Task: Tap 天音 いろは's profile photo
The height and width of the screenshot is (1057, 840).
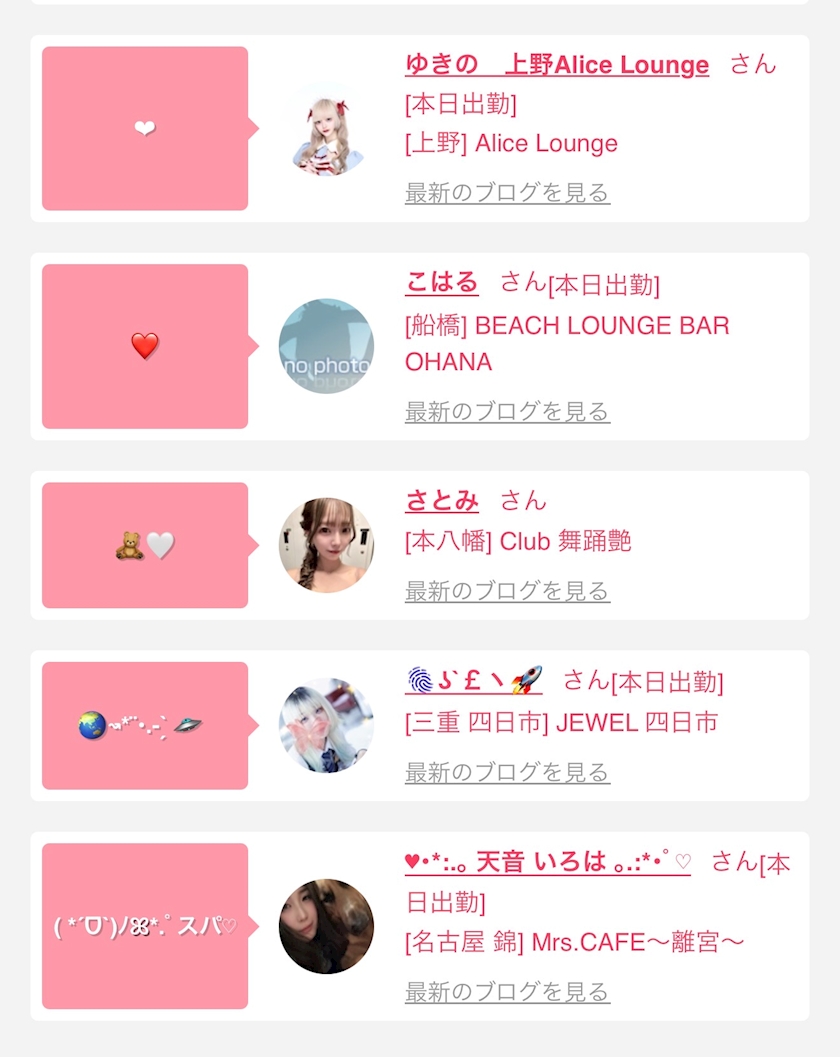Action: coord(326,926)
